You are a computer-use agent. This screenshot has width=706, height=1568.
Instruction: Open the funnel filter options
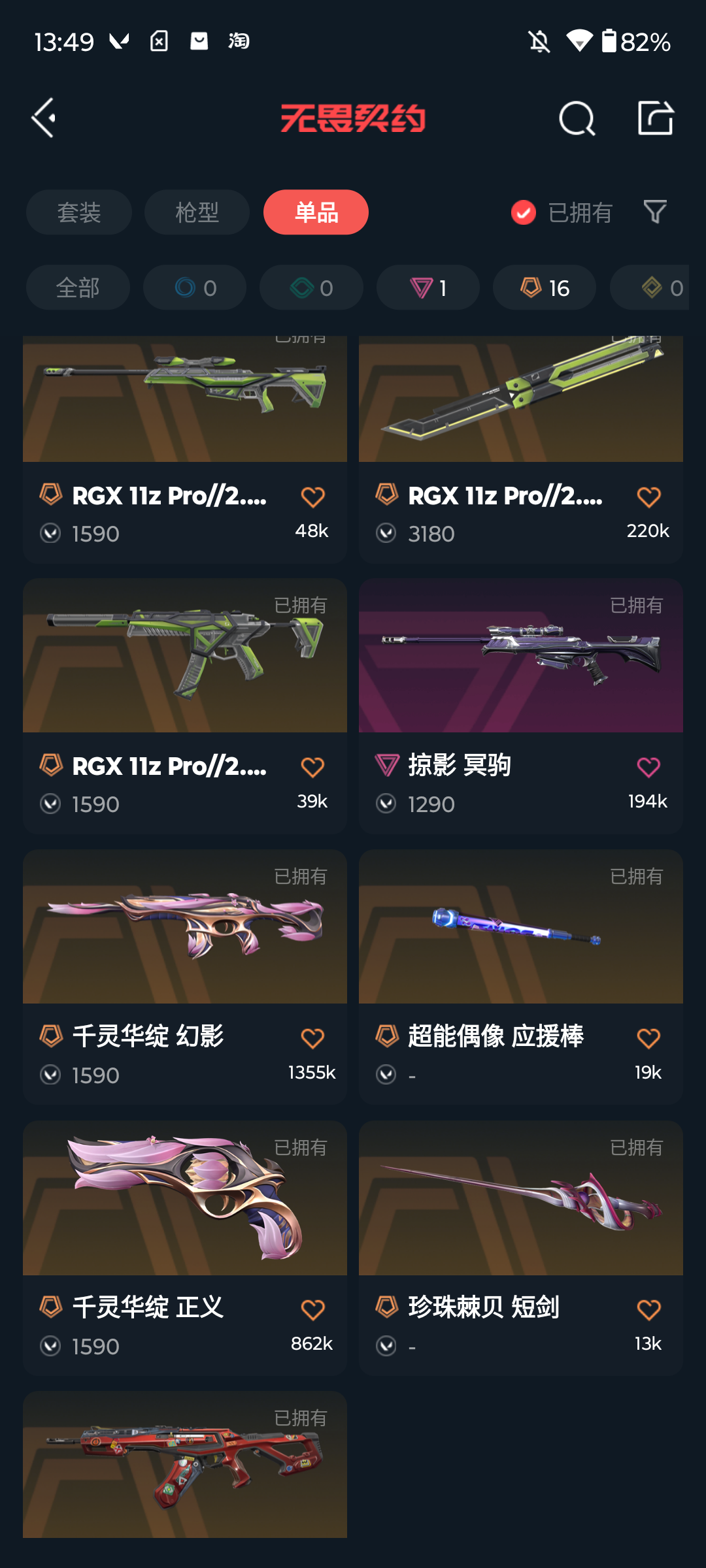655,212
